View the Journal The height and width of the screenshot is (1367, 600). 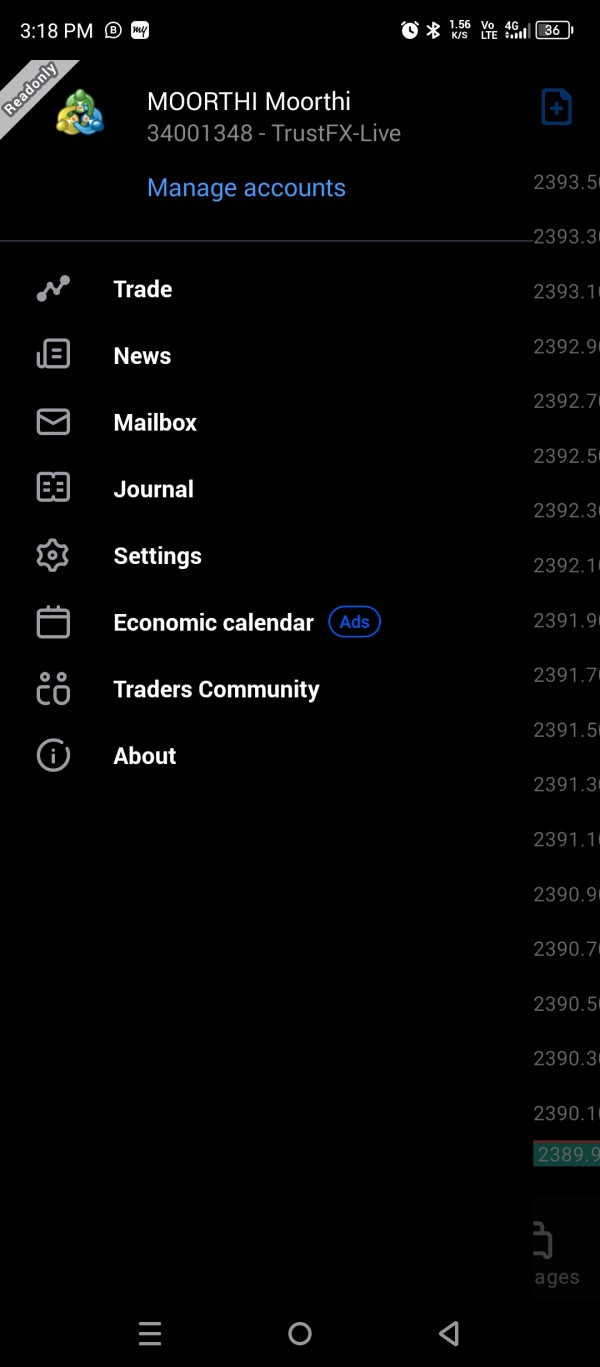tap(266, 489)
